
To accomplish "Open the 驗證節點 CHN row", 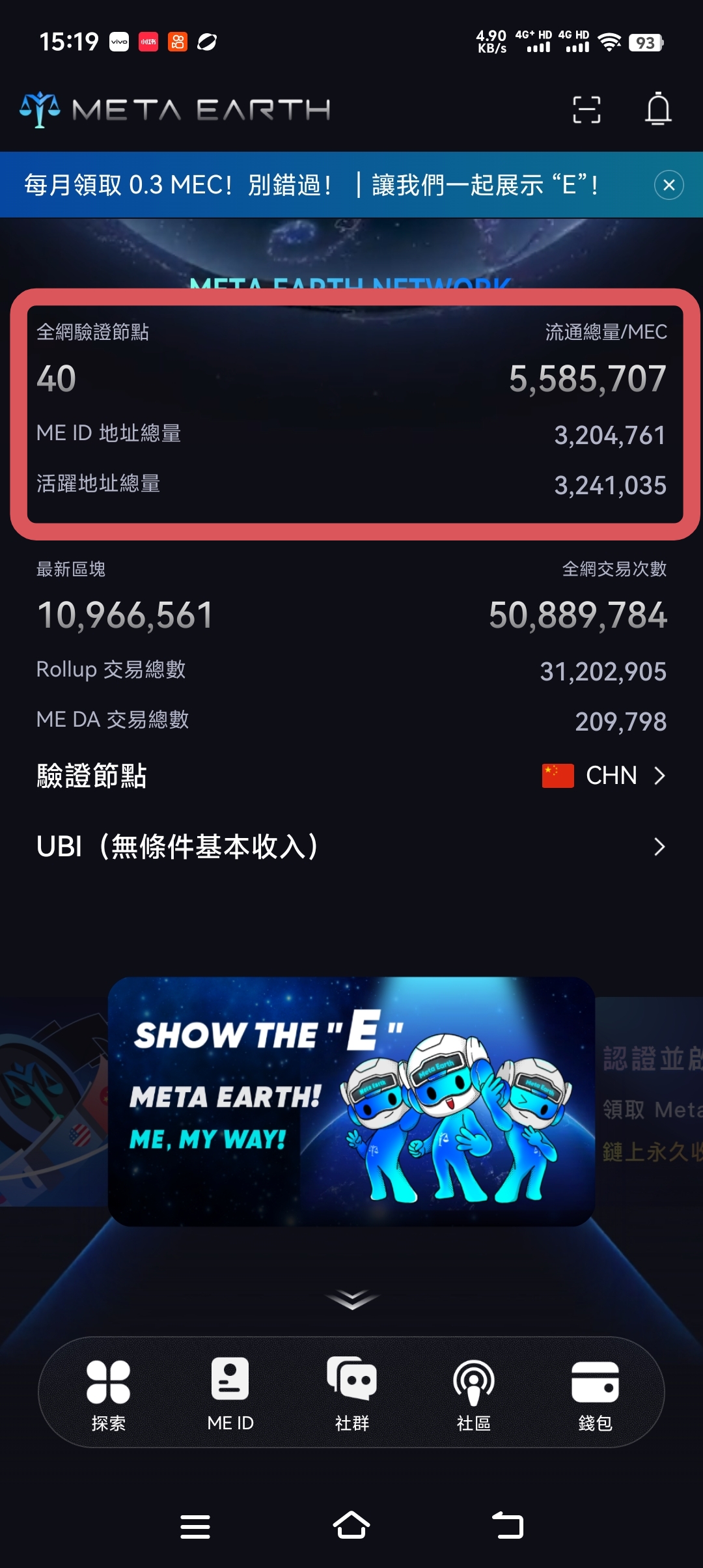I will [x=351, y=776].
